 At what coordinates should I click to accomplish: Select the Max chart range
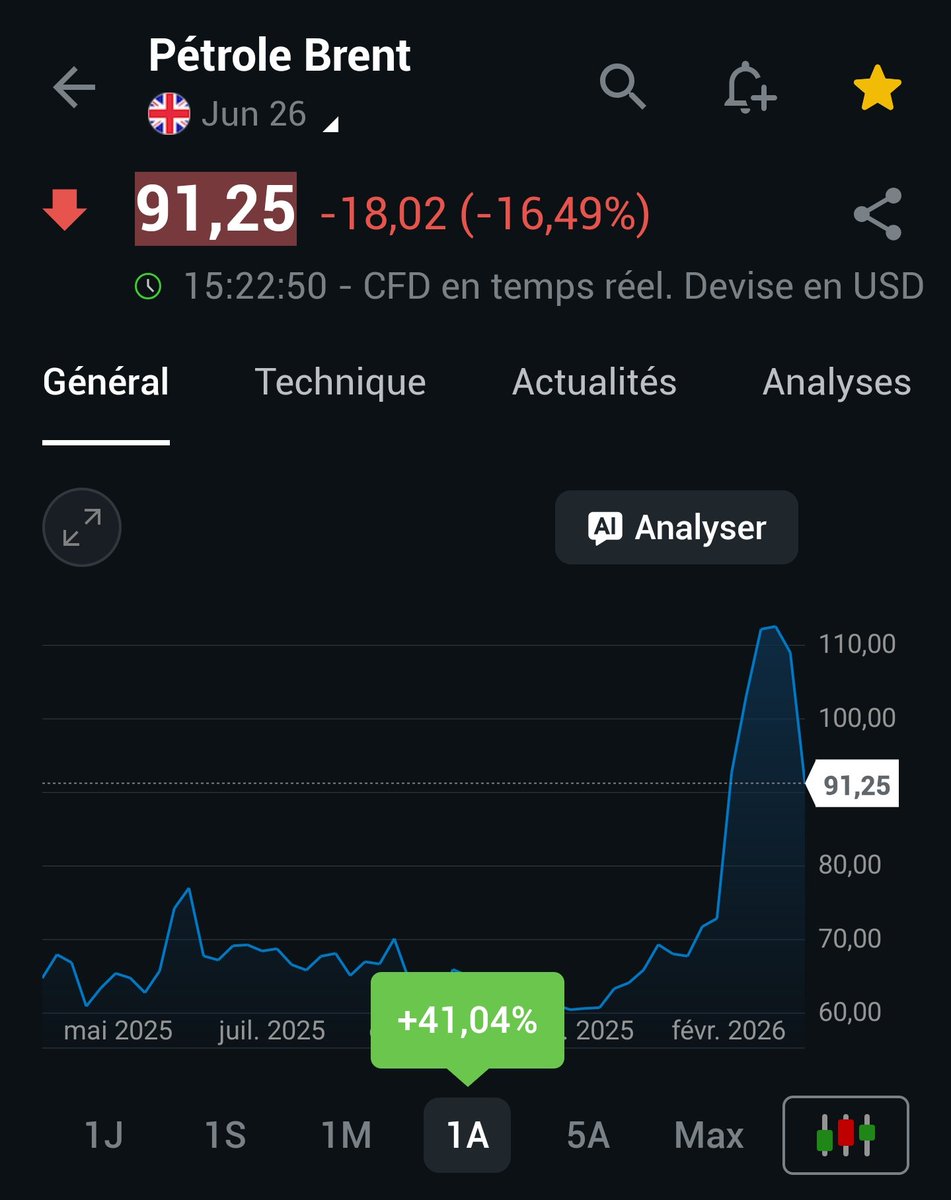point(709,1135)
